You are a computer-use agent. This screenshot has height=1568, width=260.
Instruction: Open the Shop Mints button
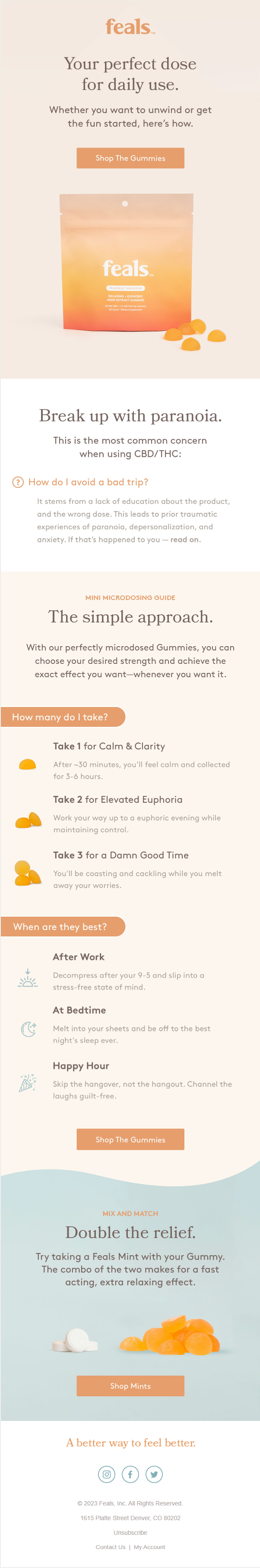(130, 1386)
